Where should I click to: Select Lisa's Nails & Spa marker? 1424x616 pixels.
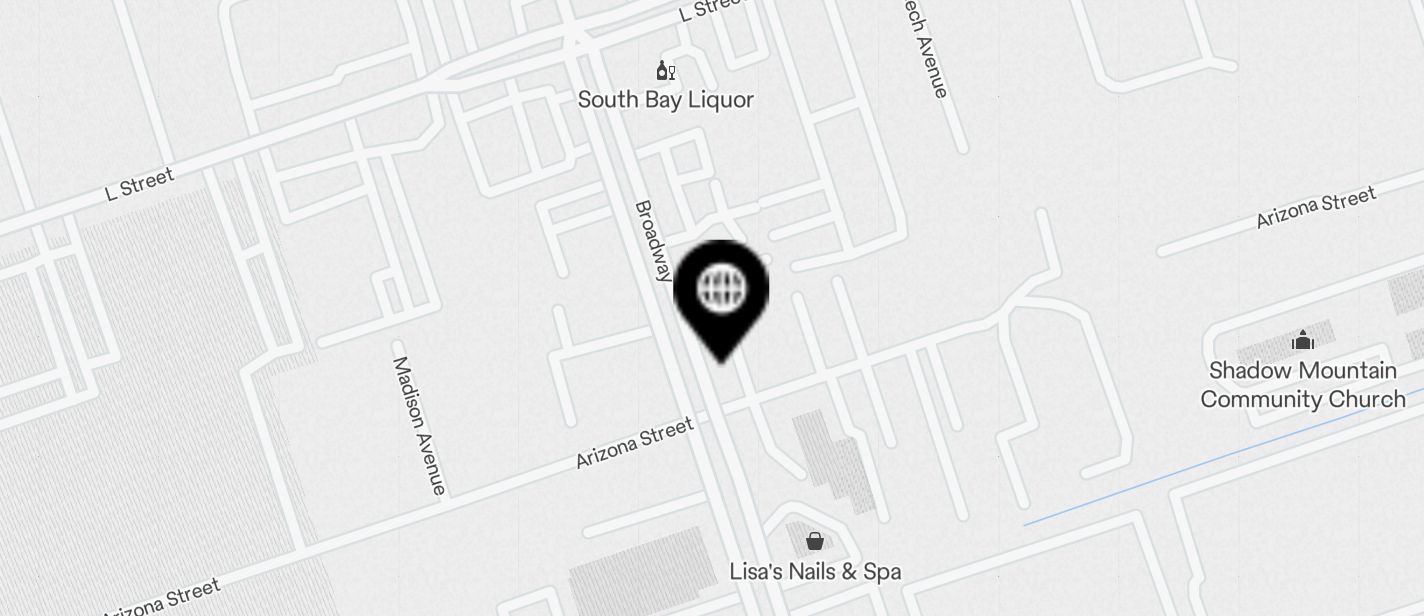815,542
